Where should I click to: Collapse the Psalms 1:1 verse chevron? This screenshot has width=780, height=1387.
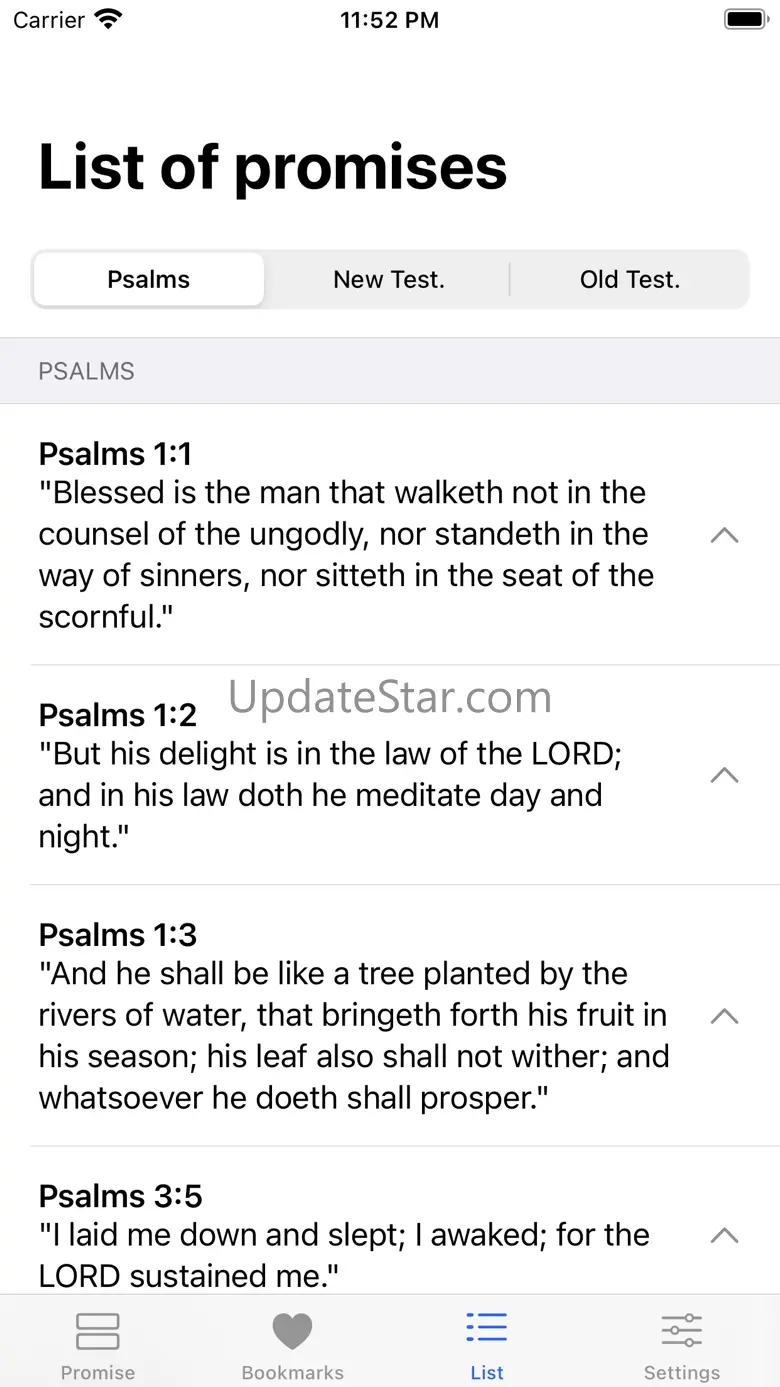click(724, 535)
